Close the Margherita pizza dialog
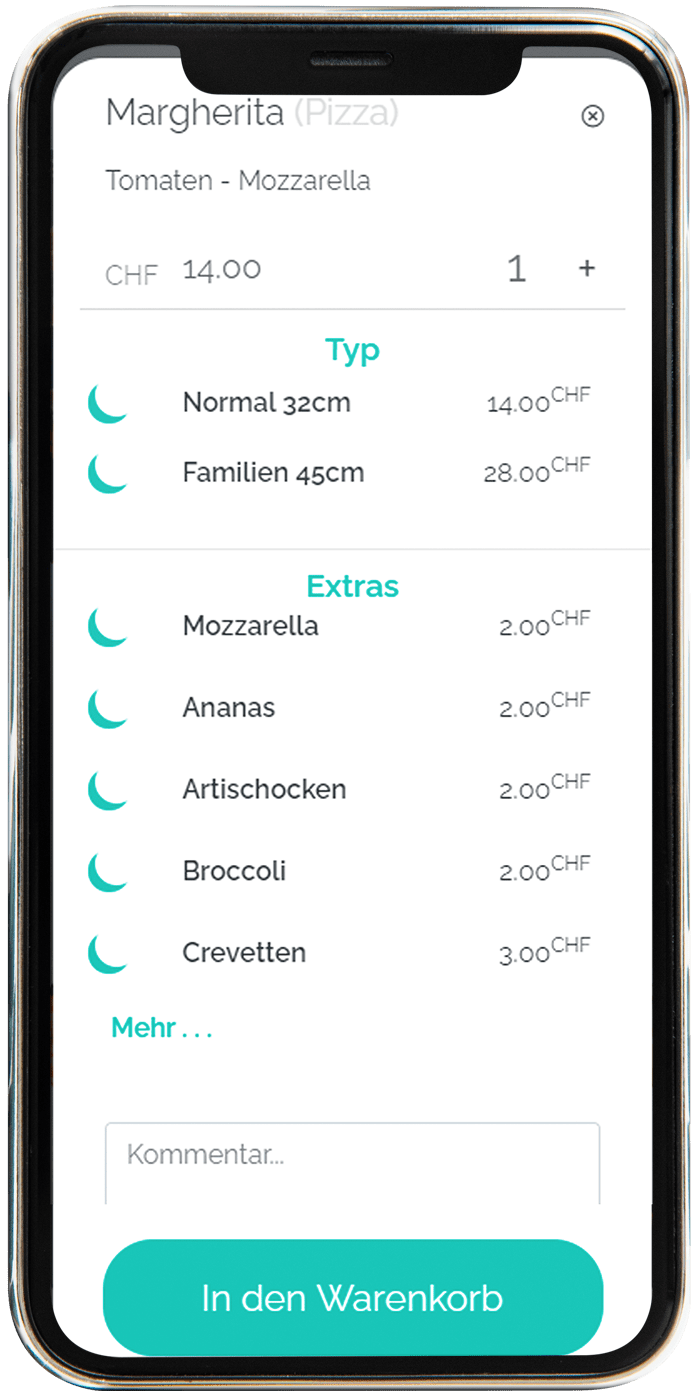The height and width of the screenshot is (1397, 700). coord(592,117)
